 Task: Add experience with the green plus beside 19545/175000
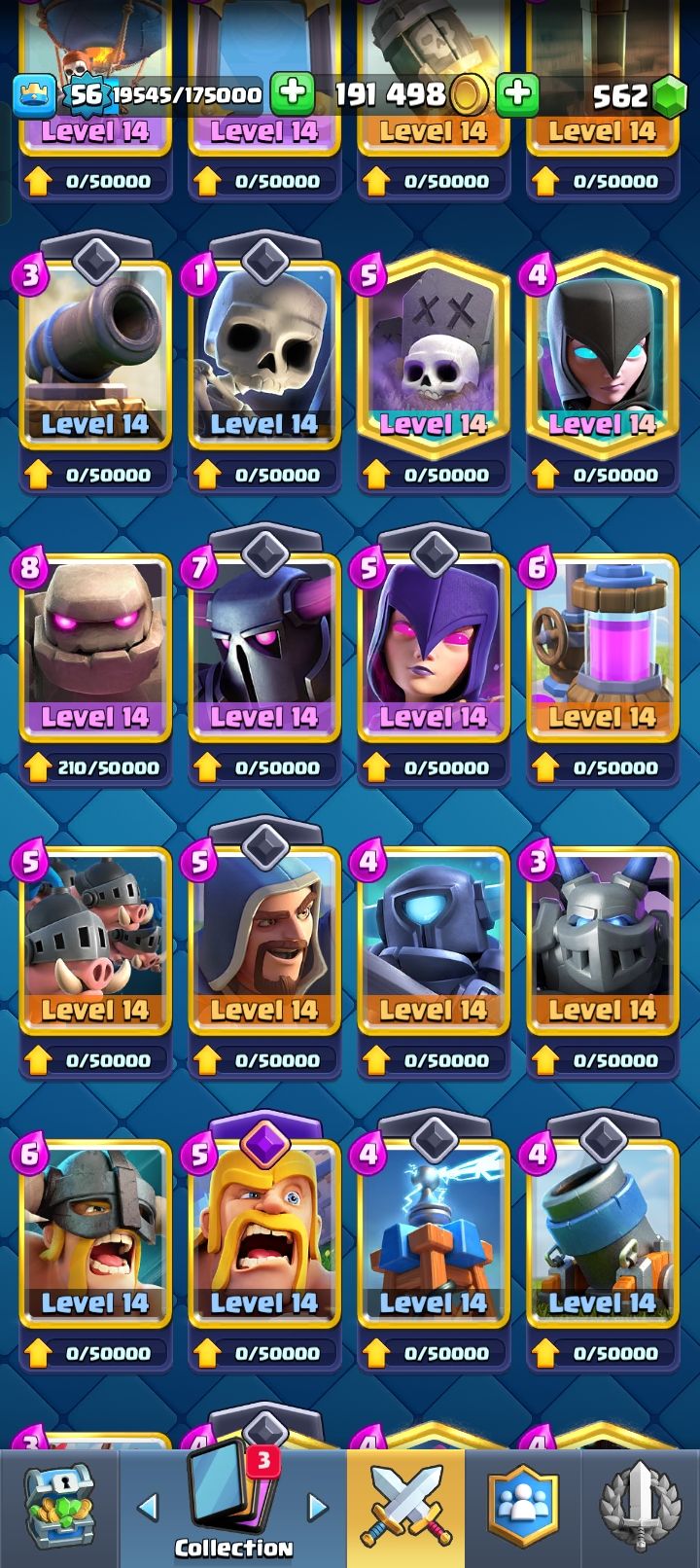coord(291,94)
